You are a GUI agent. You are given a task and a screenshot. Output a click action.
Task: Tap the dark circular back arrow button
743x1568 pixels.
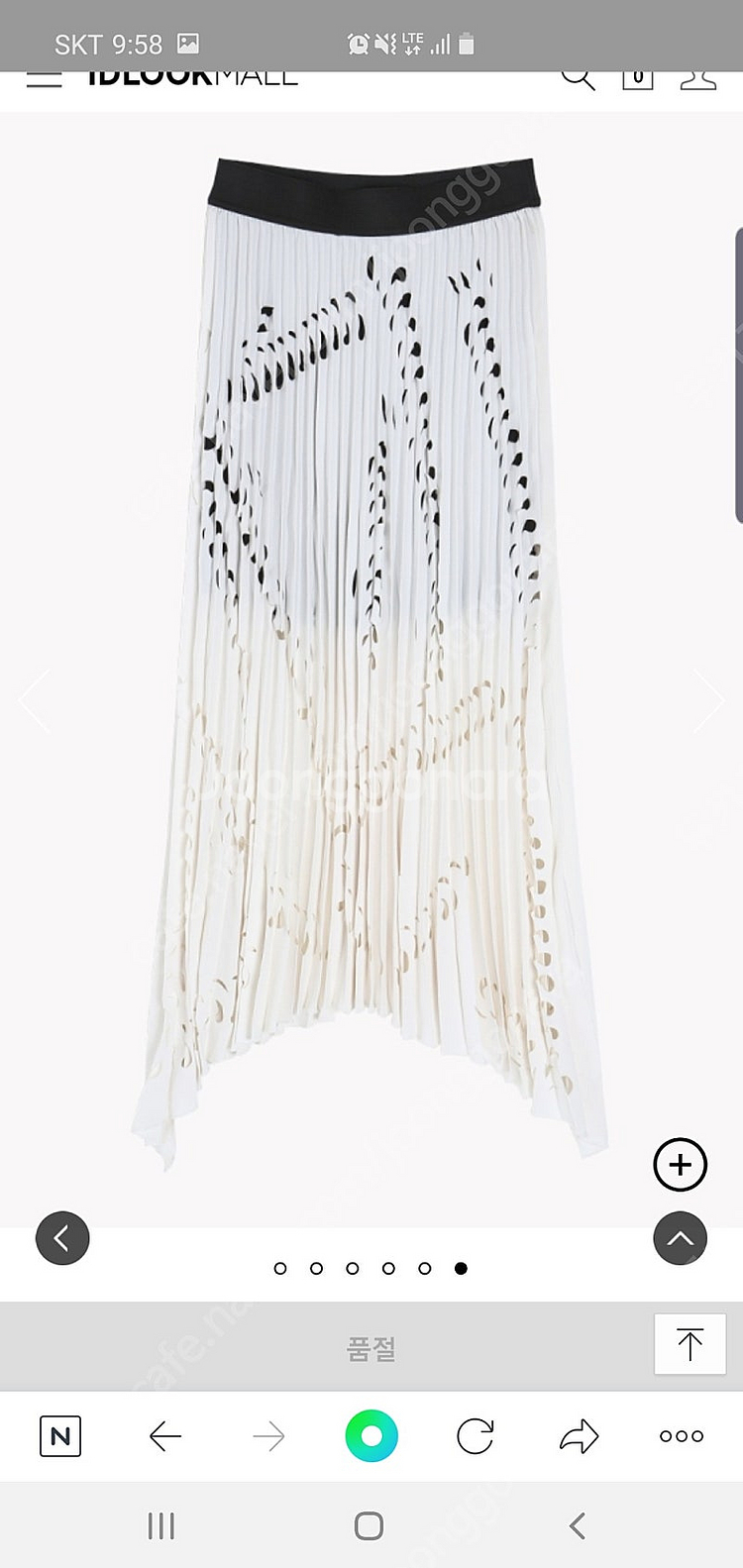pos(62,1237)
